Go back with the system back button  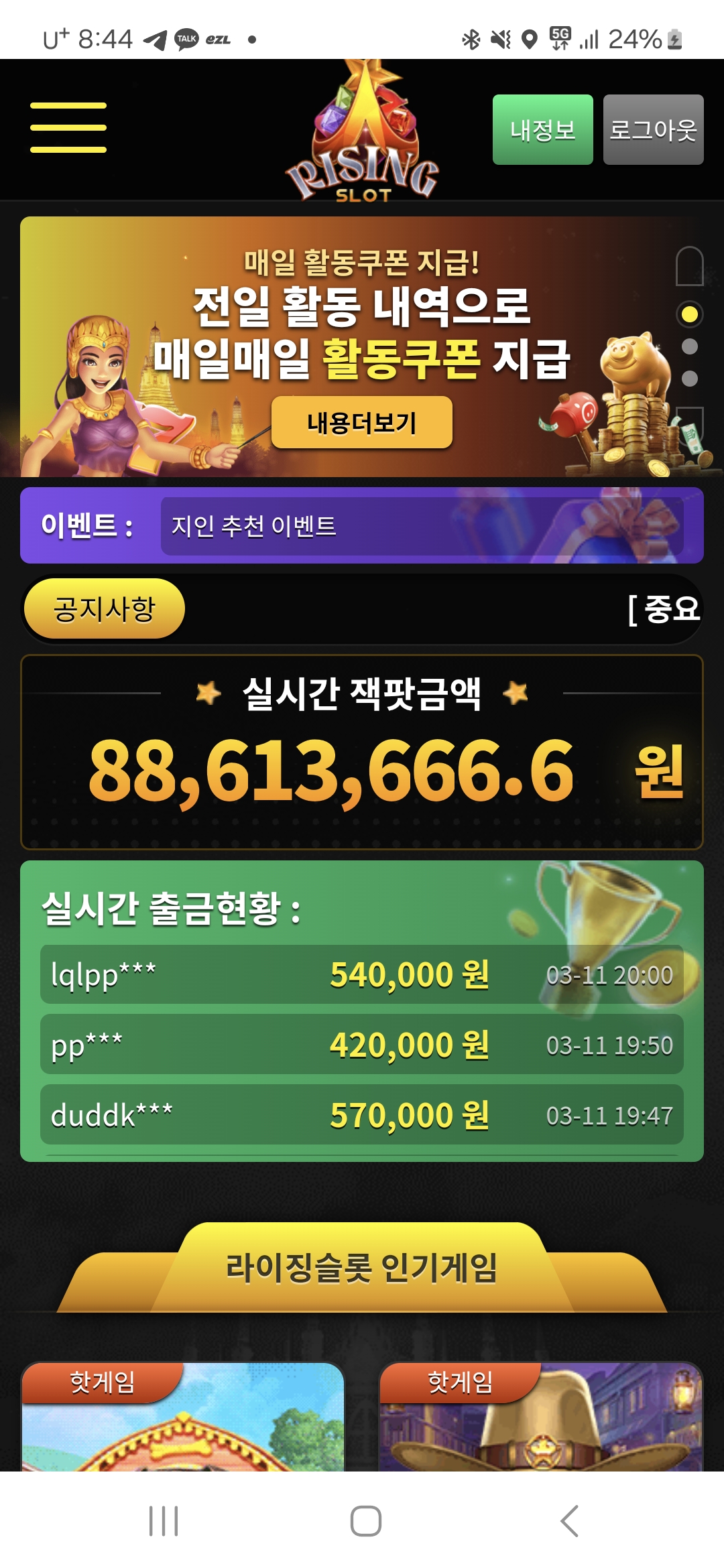tap(569, 1520)
